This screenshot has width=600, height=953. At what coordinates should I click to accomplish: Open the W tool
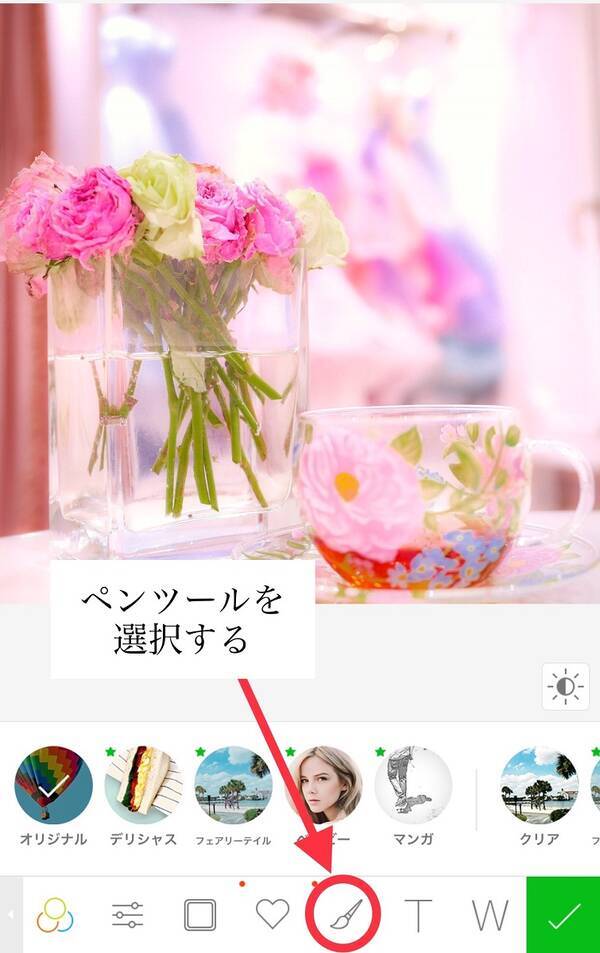(x=490, y=915)
